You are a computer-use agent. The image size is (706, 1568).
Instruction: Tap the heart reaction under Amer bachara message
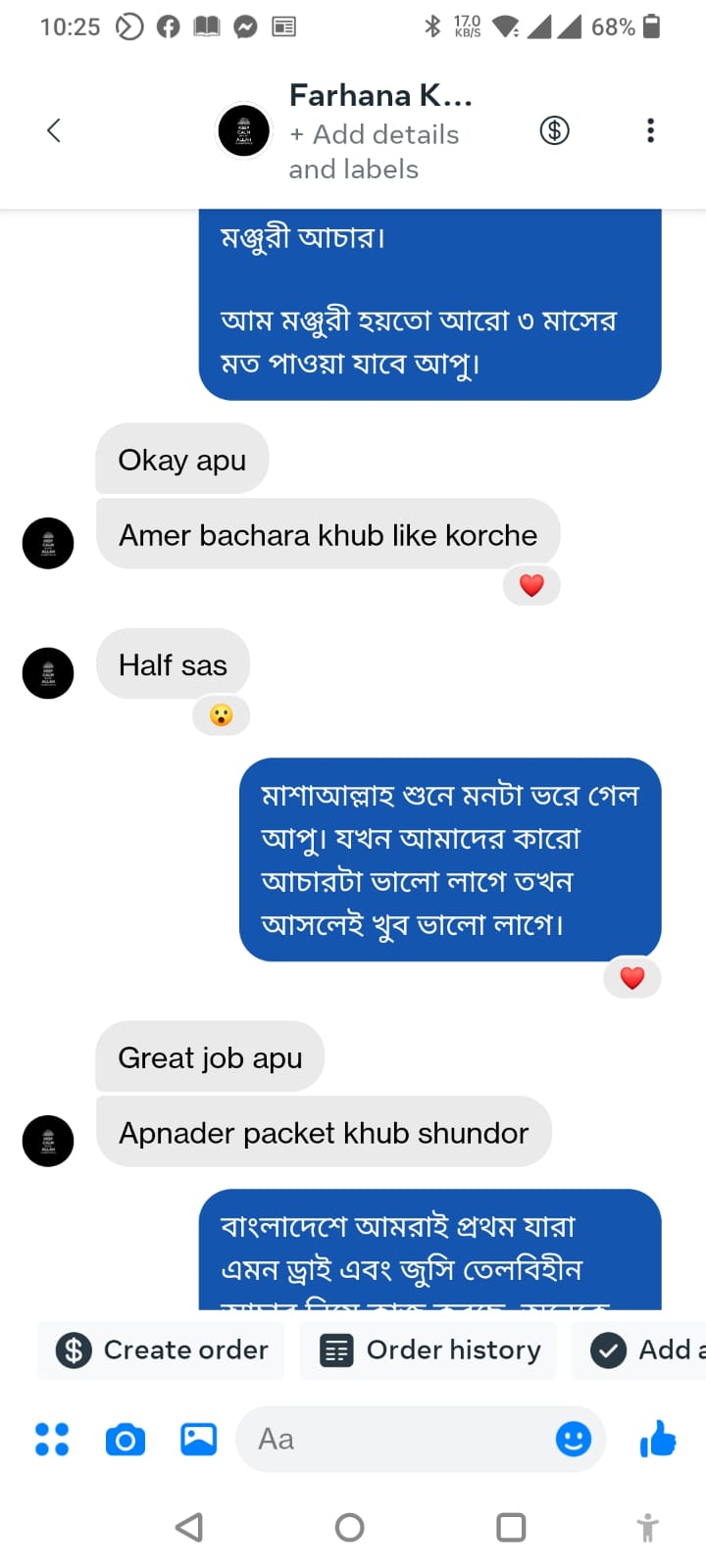click(531, 585)
